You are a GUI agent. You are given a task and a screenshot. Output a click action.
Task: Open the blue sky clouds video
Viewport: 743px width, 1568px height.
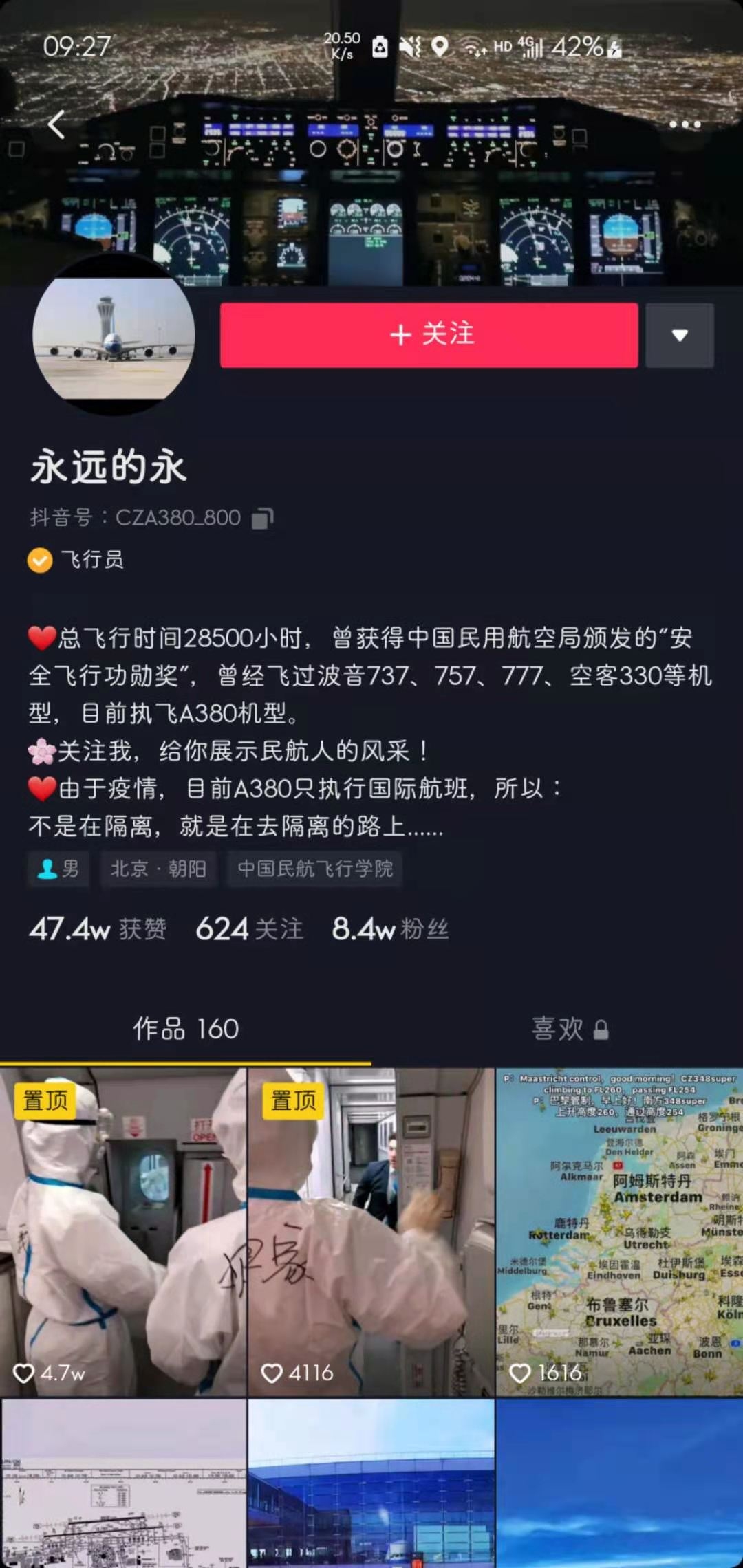619,1482
